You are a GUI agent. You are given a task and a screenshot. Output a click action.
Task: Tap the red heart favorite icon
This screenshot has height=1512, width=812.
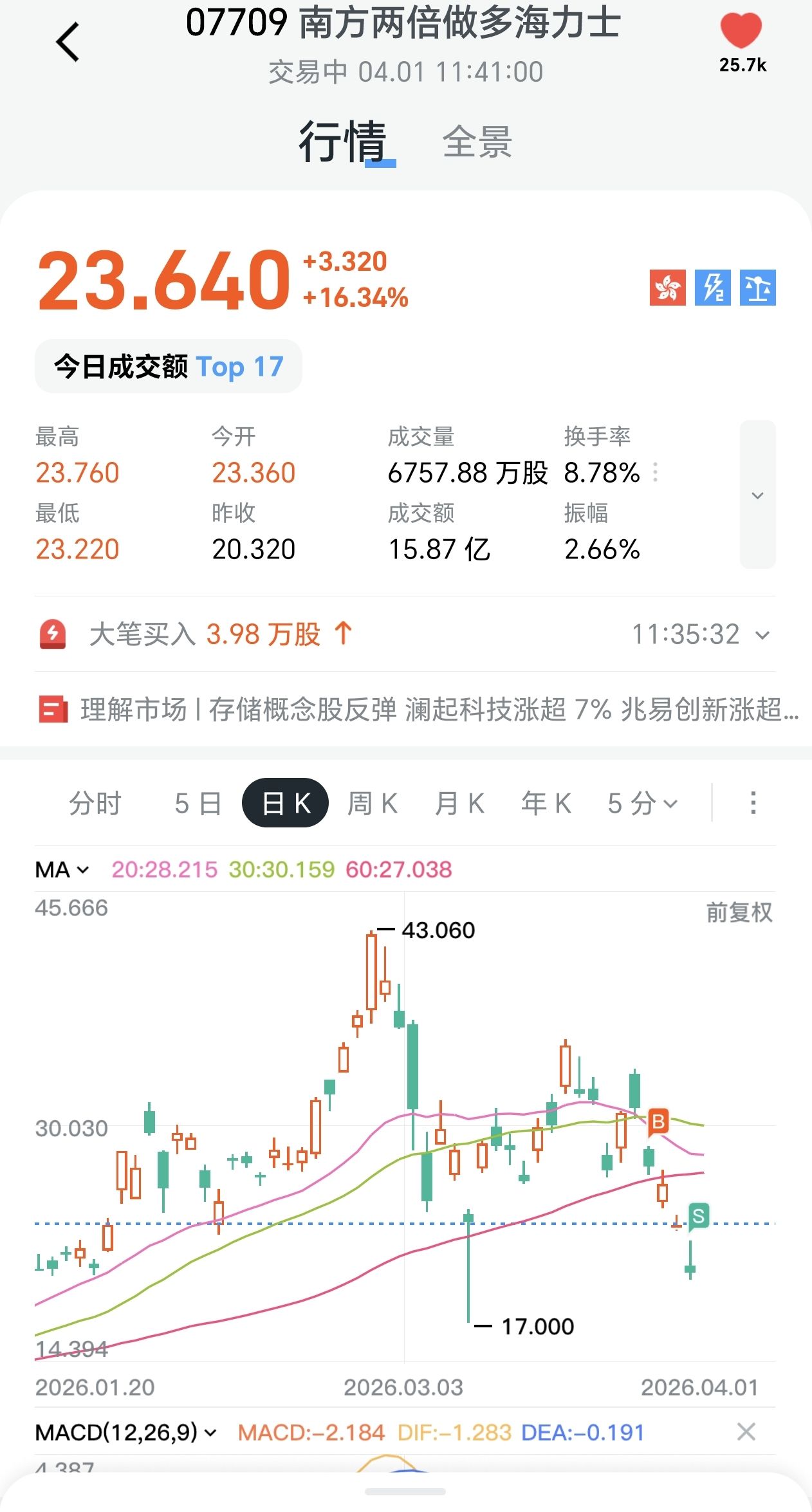(741, 31)
